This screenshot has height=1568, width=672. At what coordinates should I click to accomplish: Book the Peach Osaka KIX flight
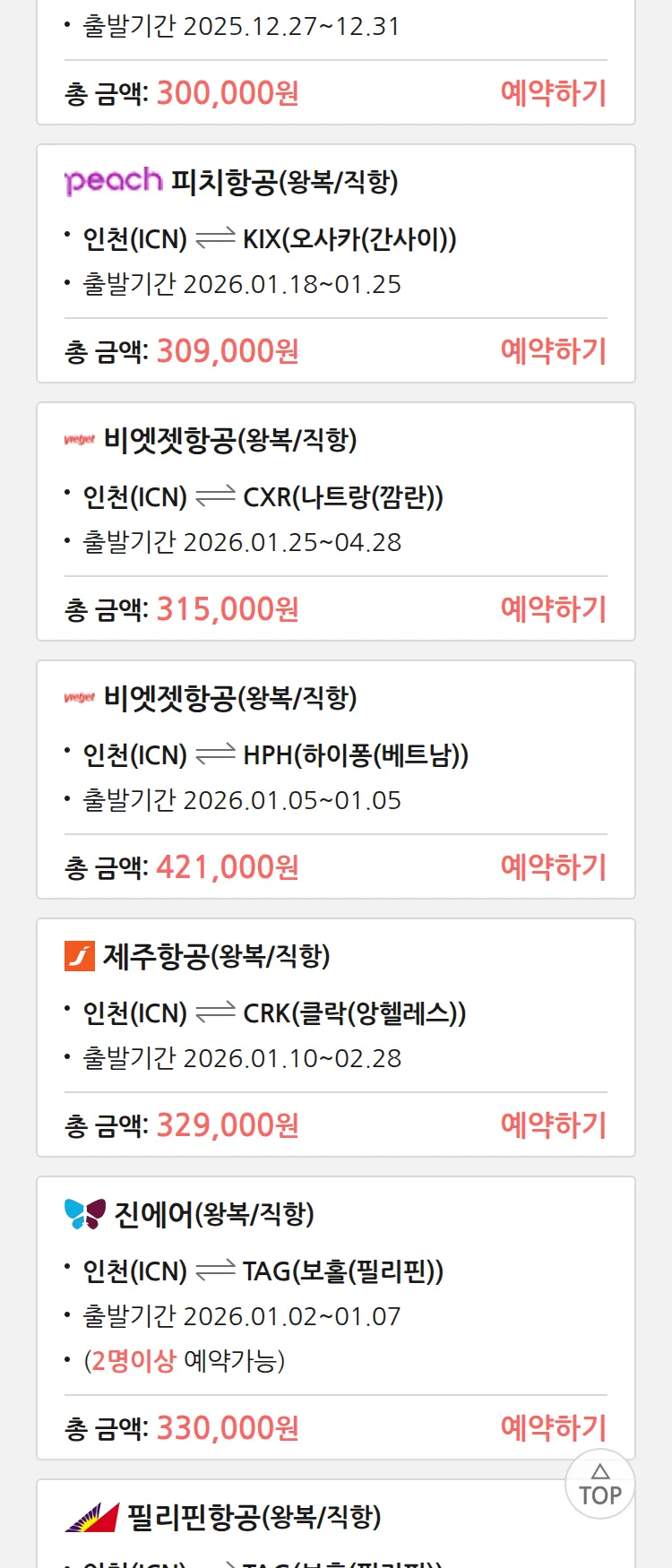553,351
